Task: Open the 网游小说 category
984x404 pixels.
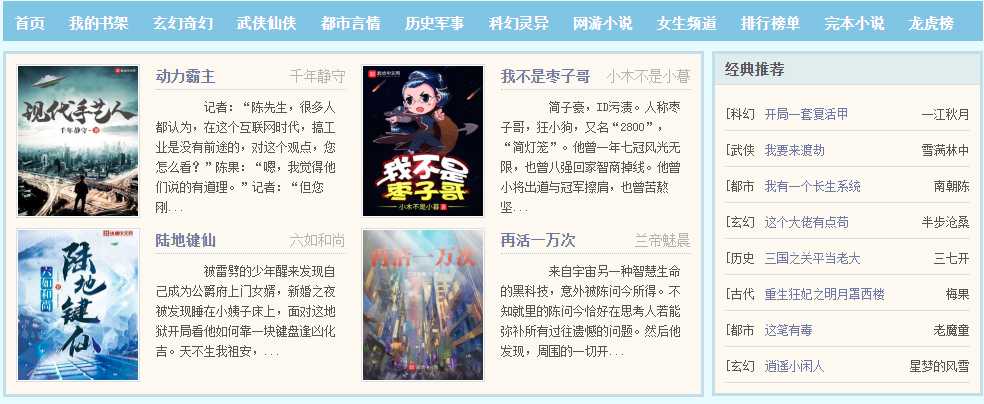Action: [602, 23]
